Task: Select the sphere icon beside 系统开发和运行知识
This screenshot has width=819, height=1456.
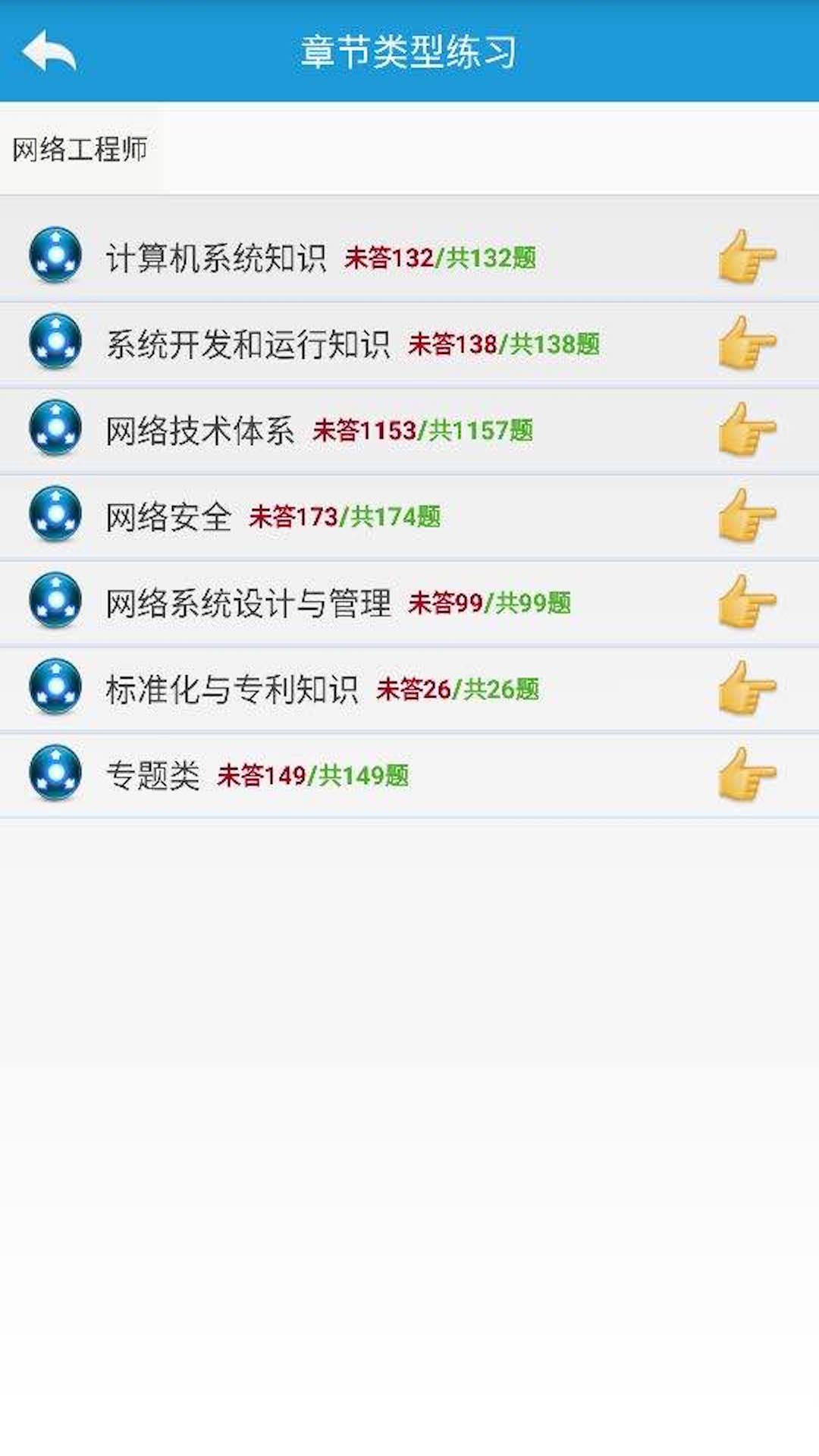Action: [53, 342]
